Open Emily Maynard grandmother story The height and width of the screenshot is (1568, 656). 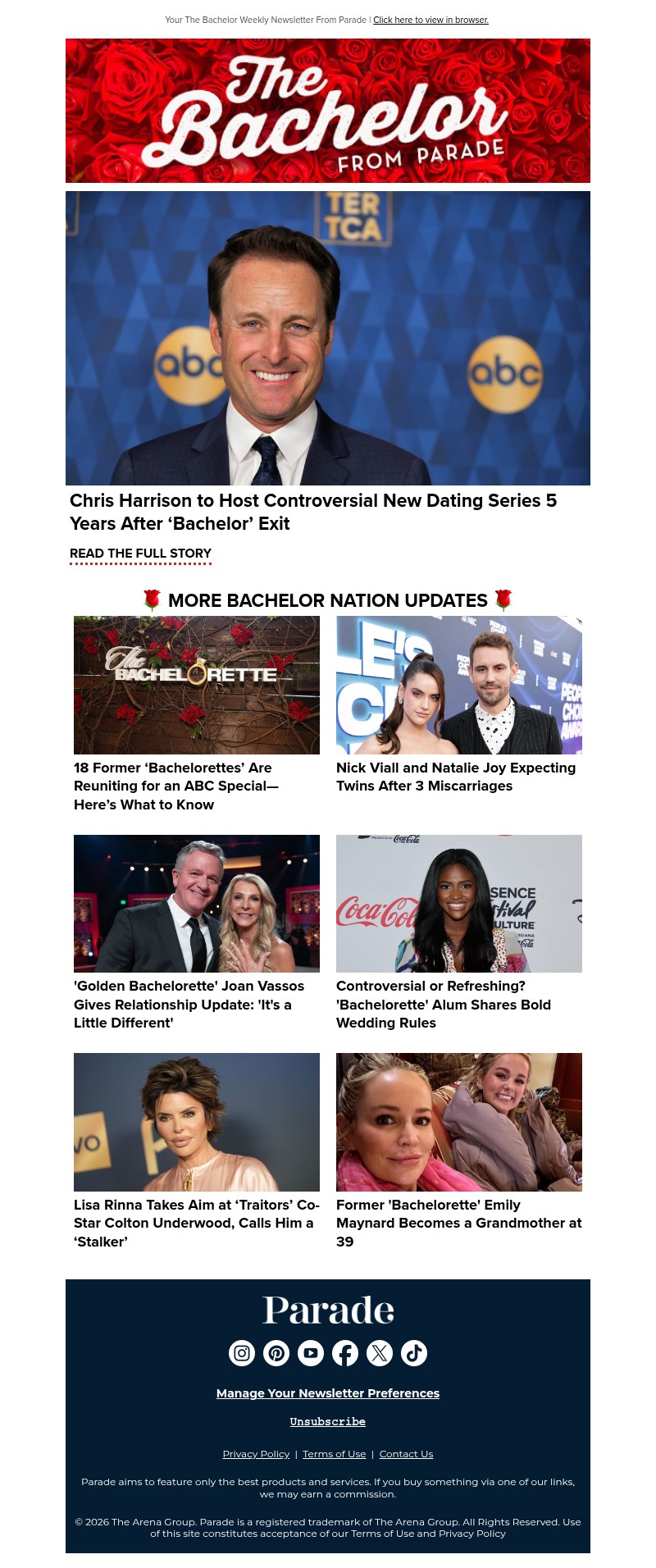coord(458,1223)
